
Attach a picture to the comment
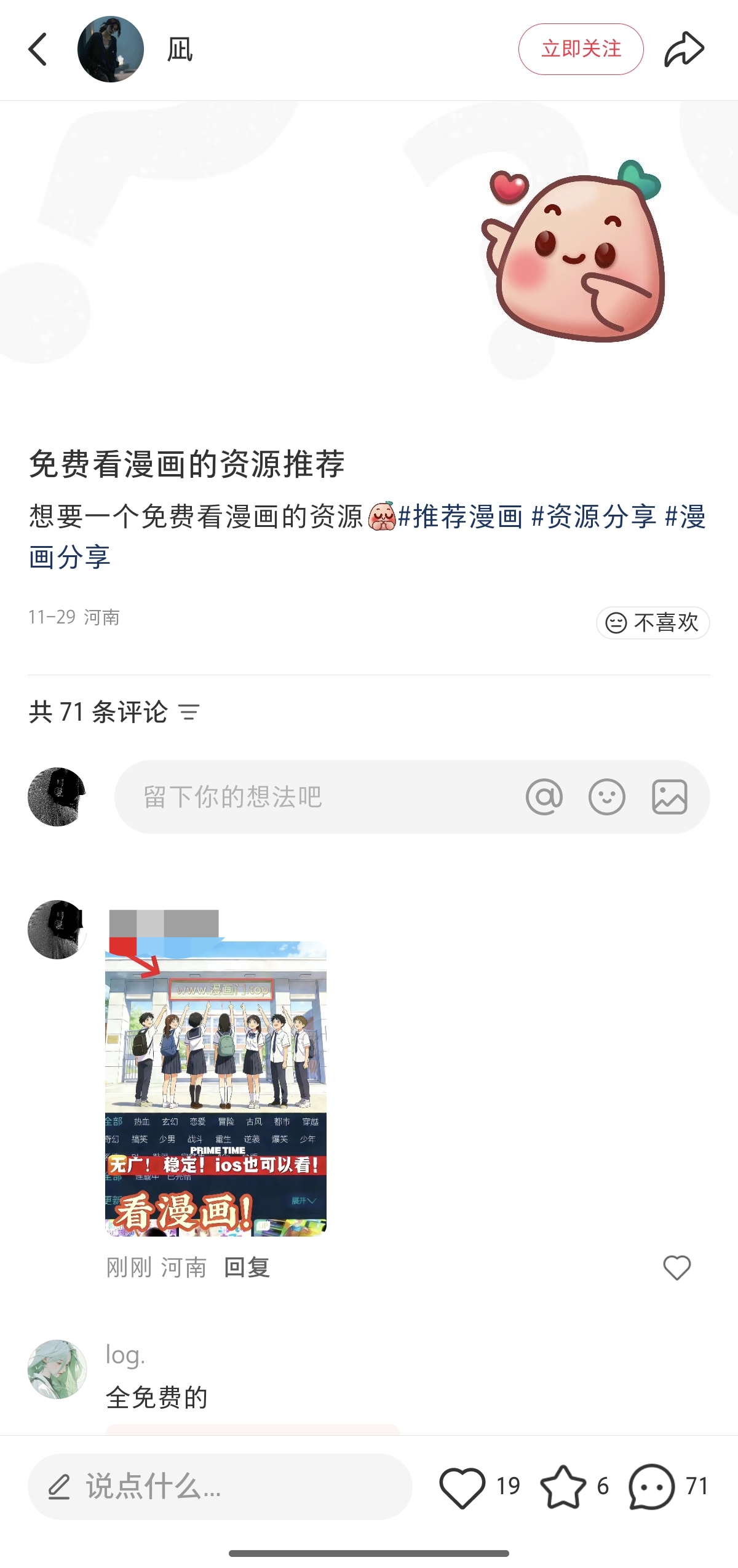669,797
